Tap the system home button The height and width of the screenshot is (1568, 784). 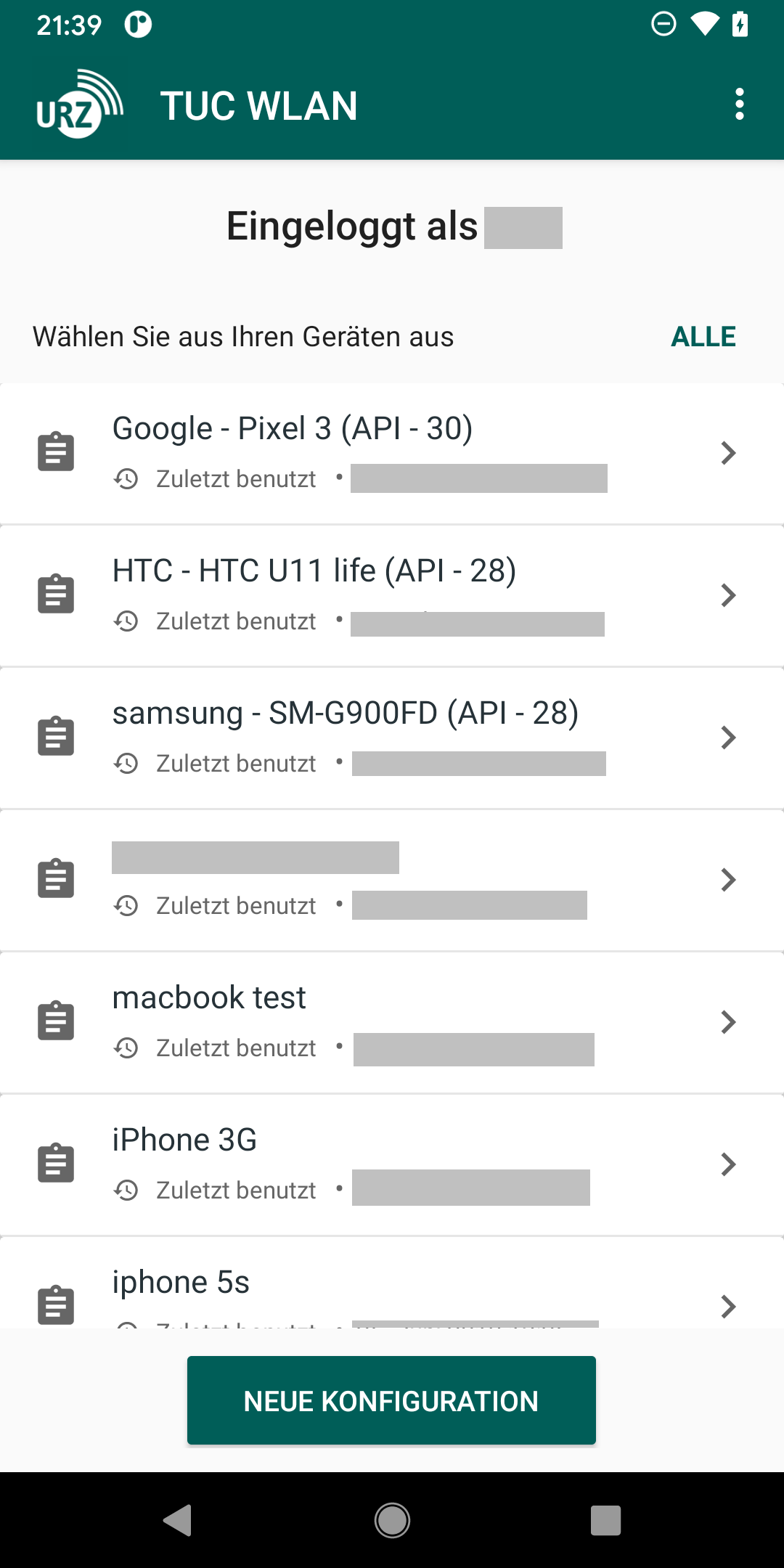tap(392, 1520)
